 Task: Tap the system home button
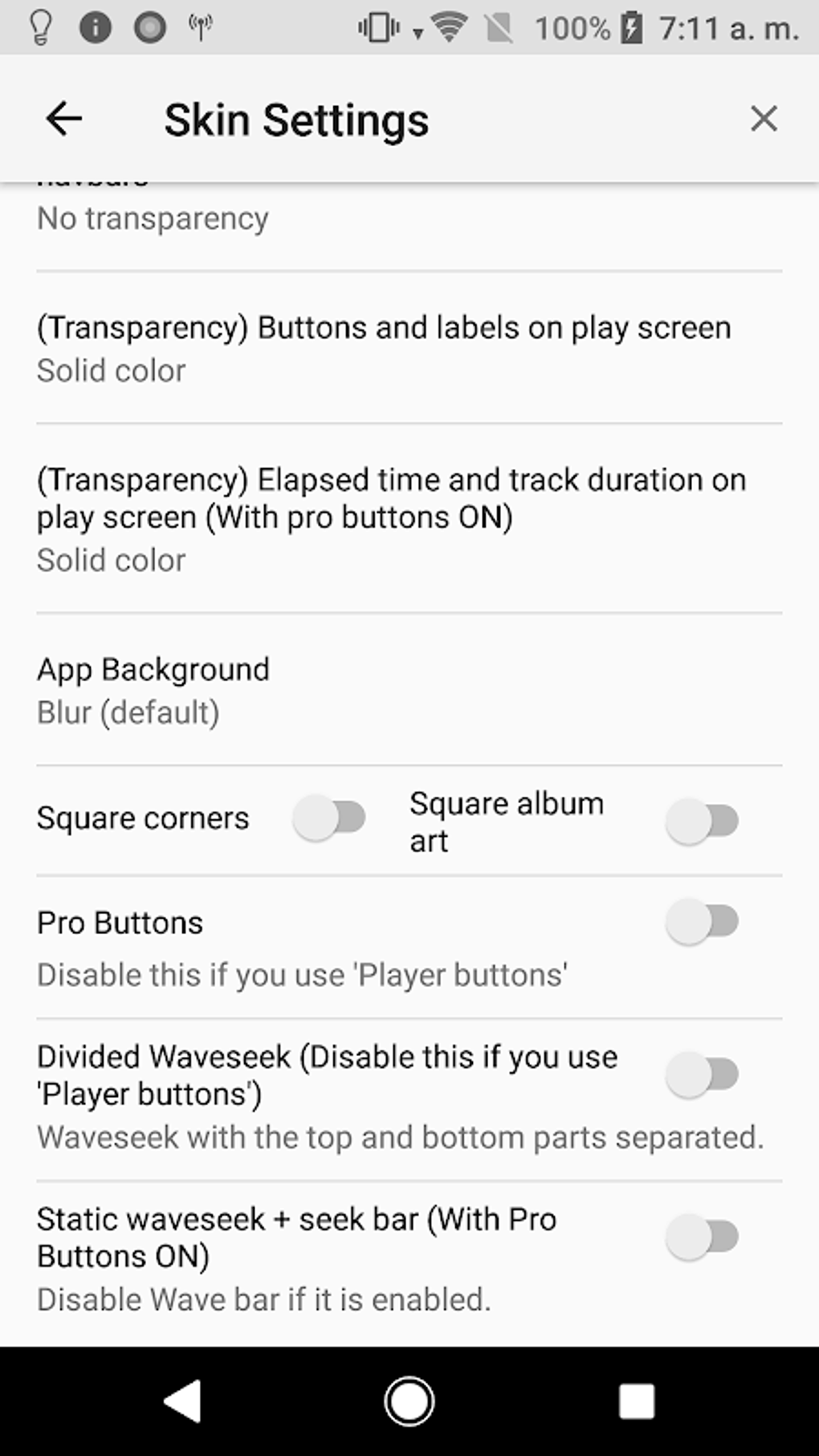(x=409, y=1401)
